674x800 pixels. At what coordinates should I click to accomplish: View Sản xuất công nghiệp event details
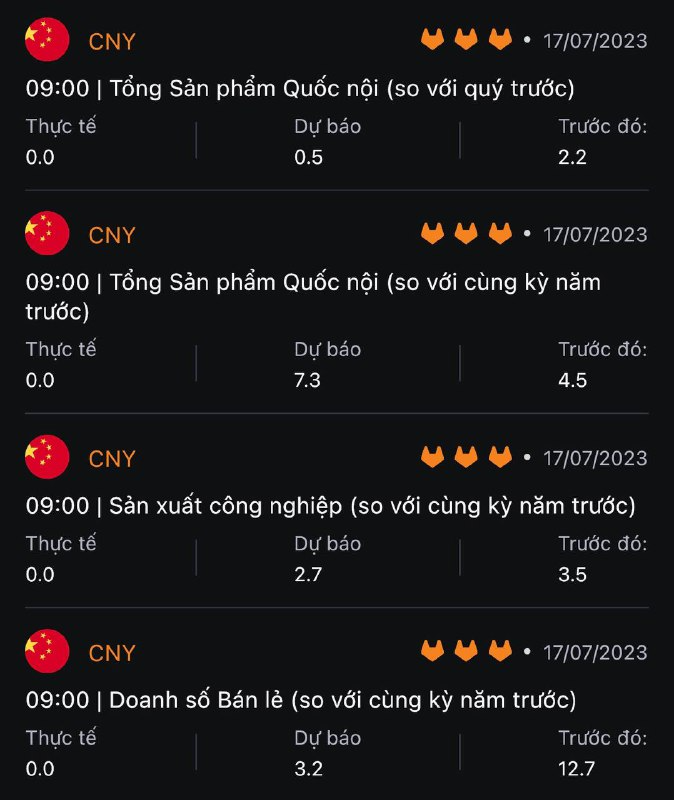pyautogui.click(x=330, y=506)
